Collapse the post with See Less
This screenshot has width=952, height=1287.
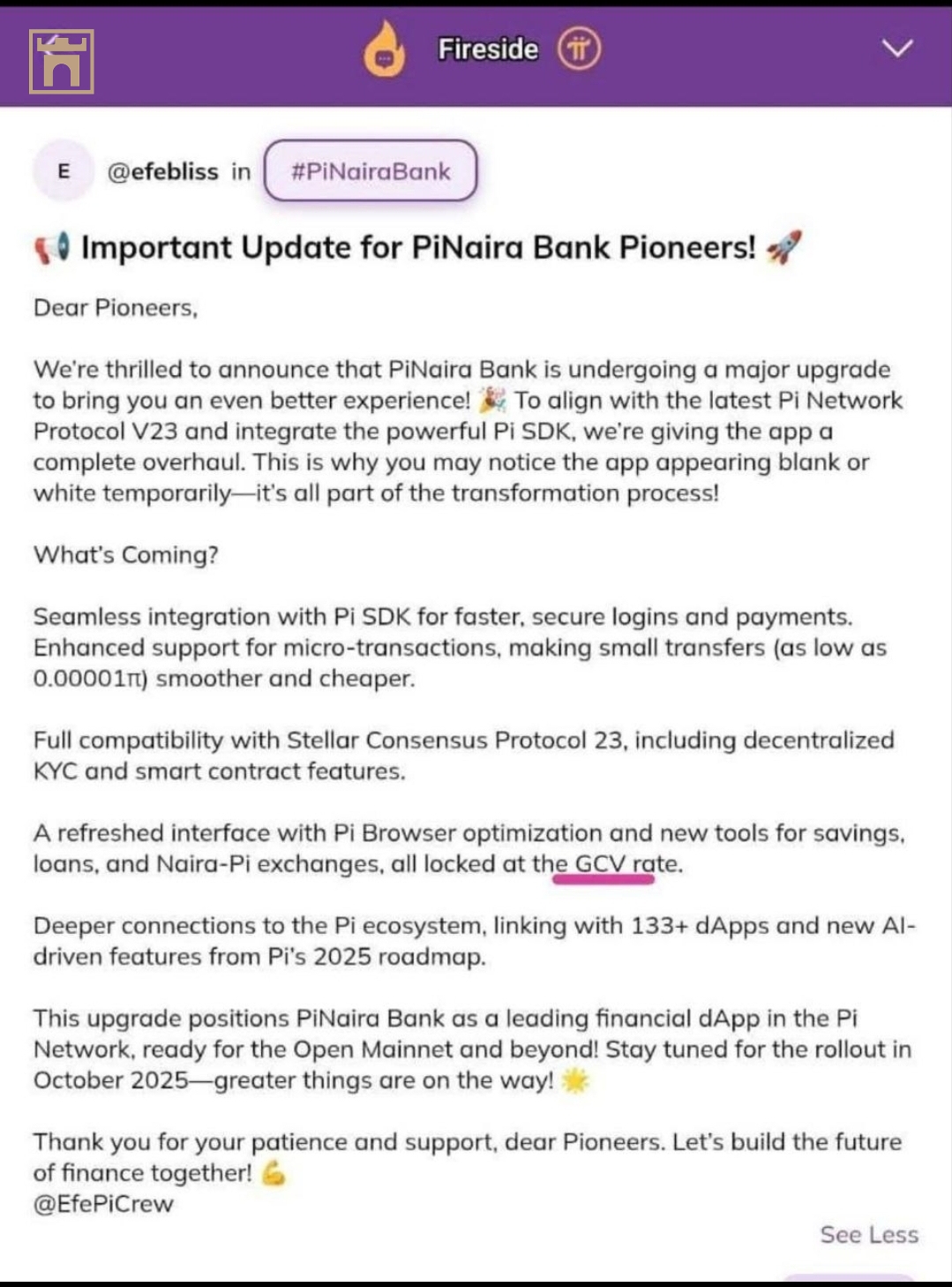click(x=868, y=1234)
